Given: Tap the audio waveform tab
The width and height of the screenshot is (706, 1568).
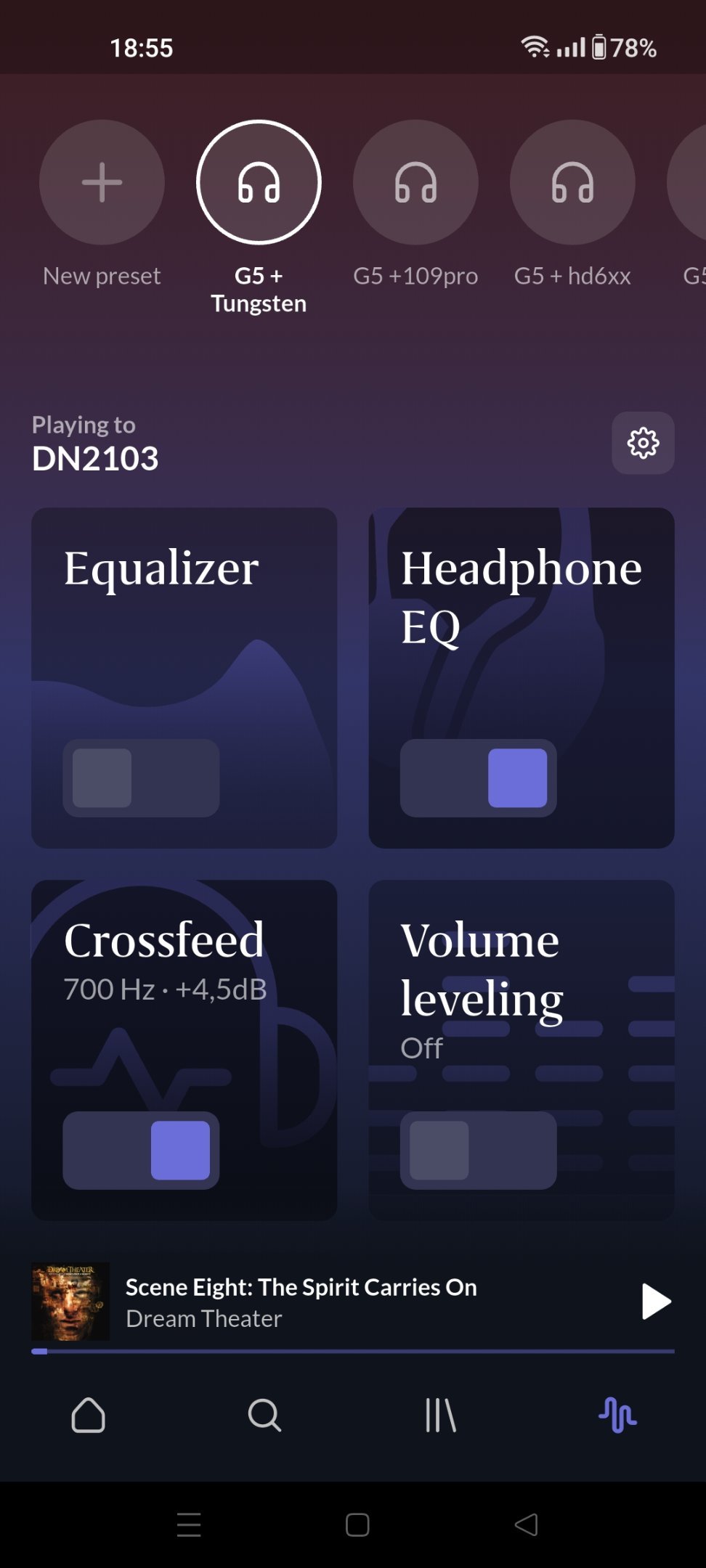Looking at the screenshot, I should [617, 1415].
